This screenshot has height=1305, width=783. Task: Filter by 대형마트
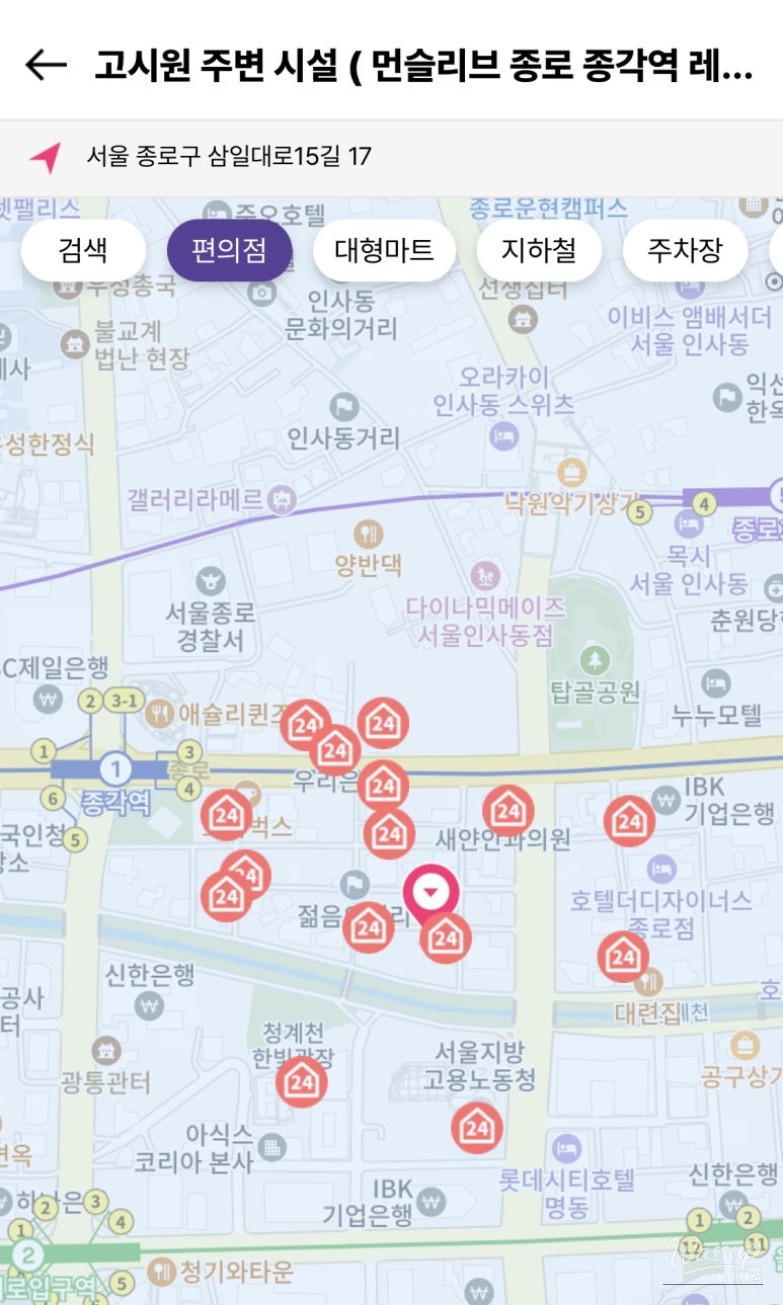click(384, 250)
